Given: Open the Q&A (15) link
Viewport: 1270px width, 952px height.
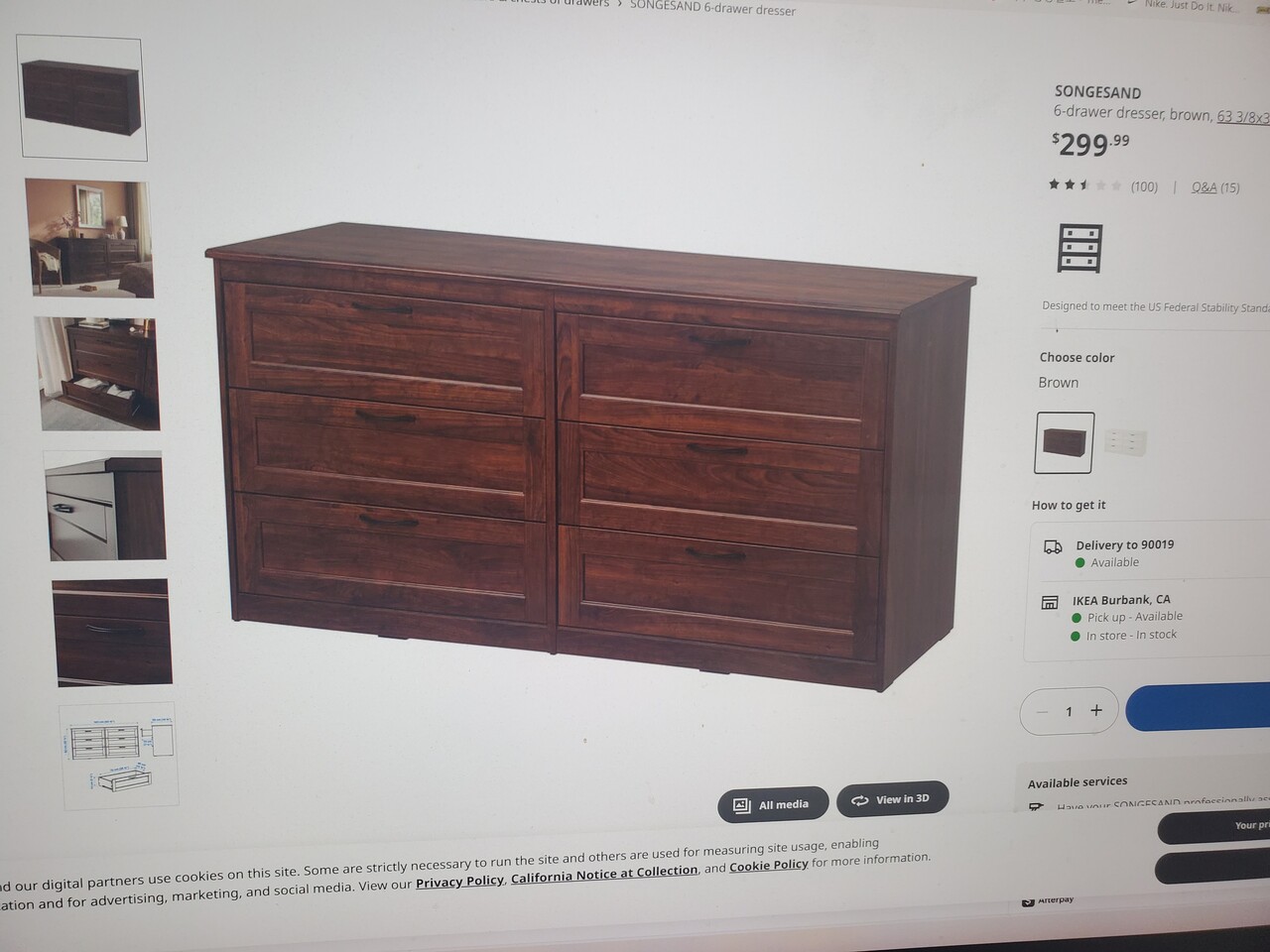Looking at the screenshot, I should (1215, 186).
